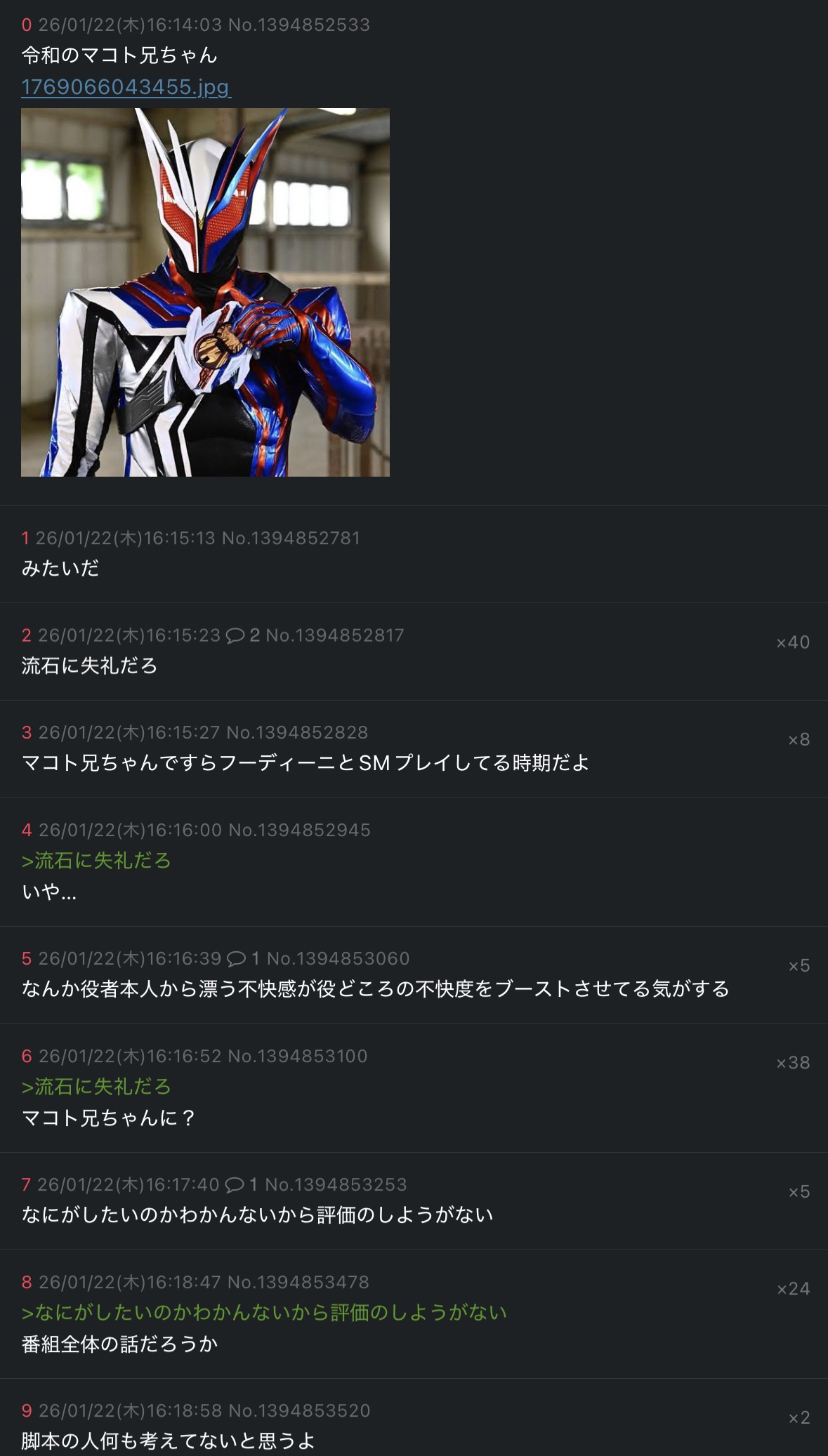Tap post number No.1394852533
828x1456 pixels.
(299, 25)
